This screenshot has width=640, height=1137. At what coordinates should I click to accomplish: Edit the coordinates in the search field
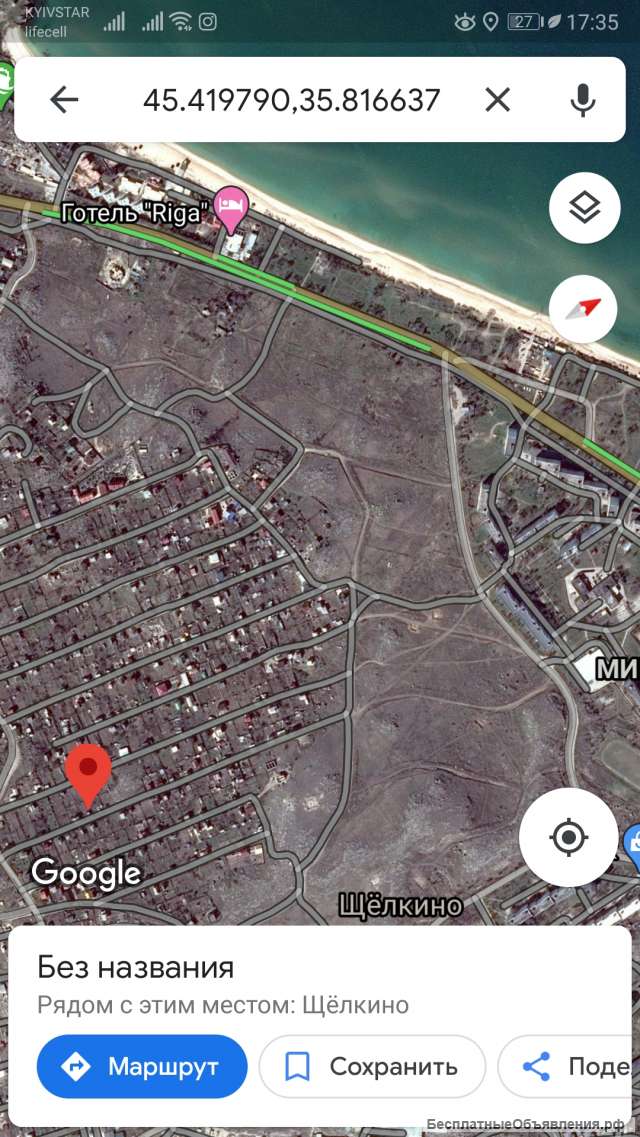click(x=291, y=99)
